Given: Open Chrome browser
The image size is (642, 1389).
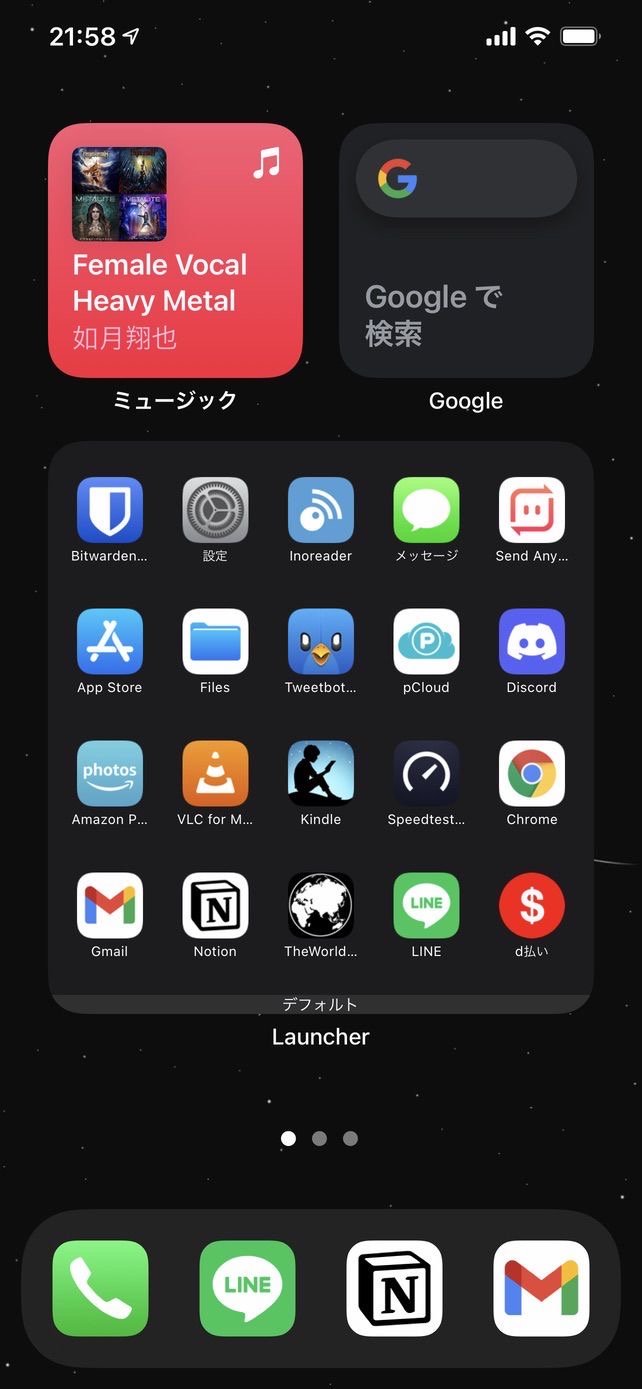Looking at the screenshot, I should [x=532, y=774].
